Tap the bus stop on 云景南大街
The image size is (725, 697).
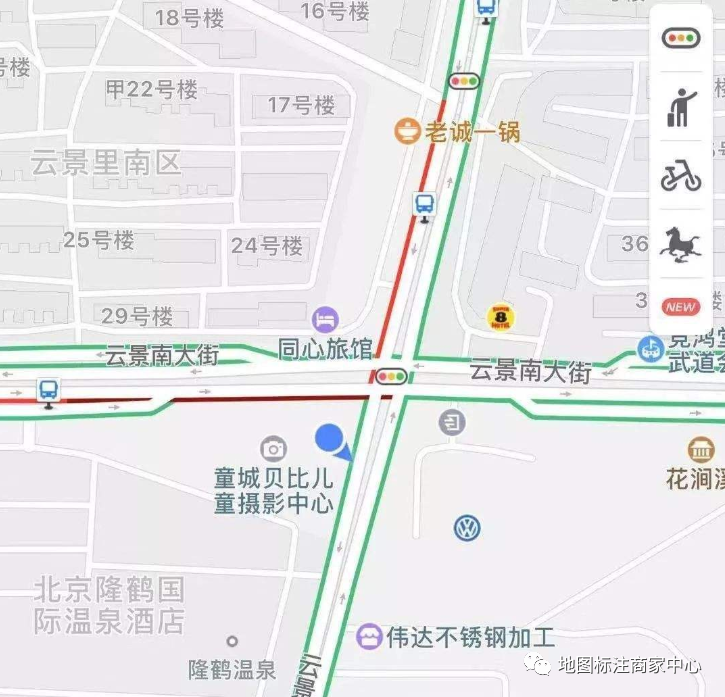click(x=48, y=391)
